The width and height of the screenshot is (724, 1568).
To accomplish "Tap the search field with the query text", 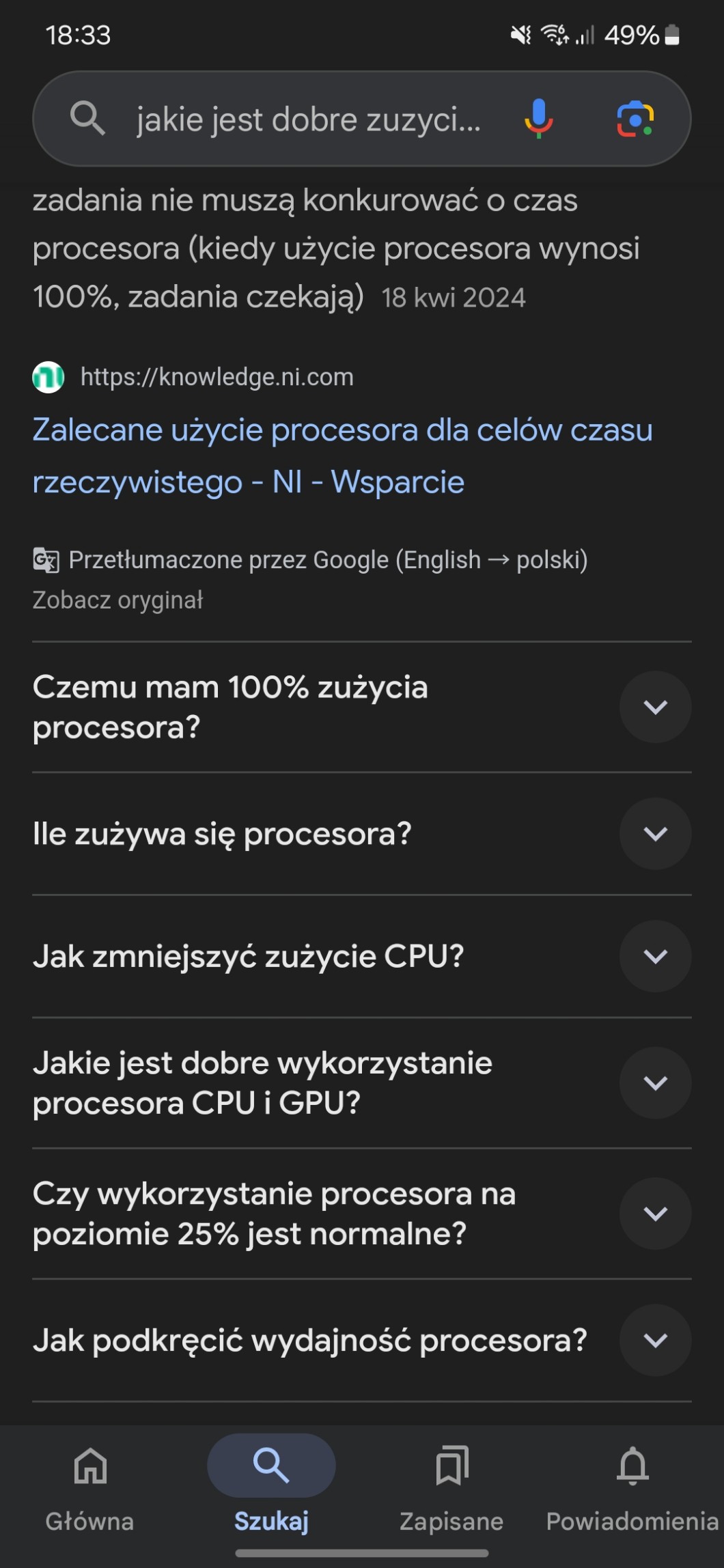I will tap(307, 120).
